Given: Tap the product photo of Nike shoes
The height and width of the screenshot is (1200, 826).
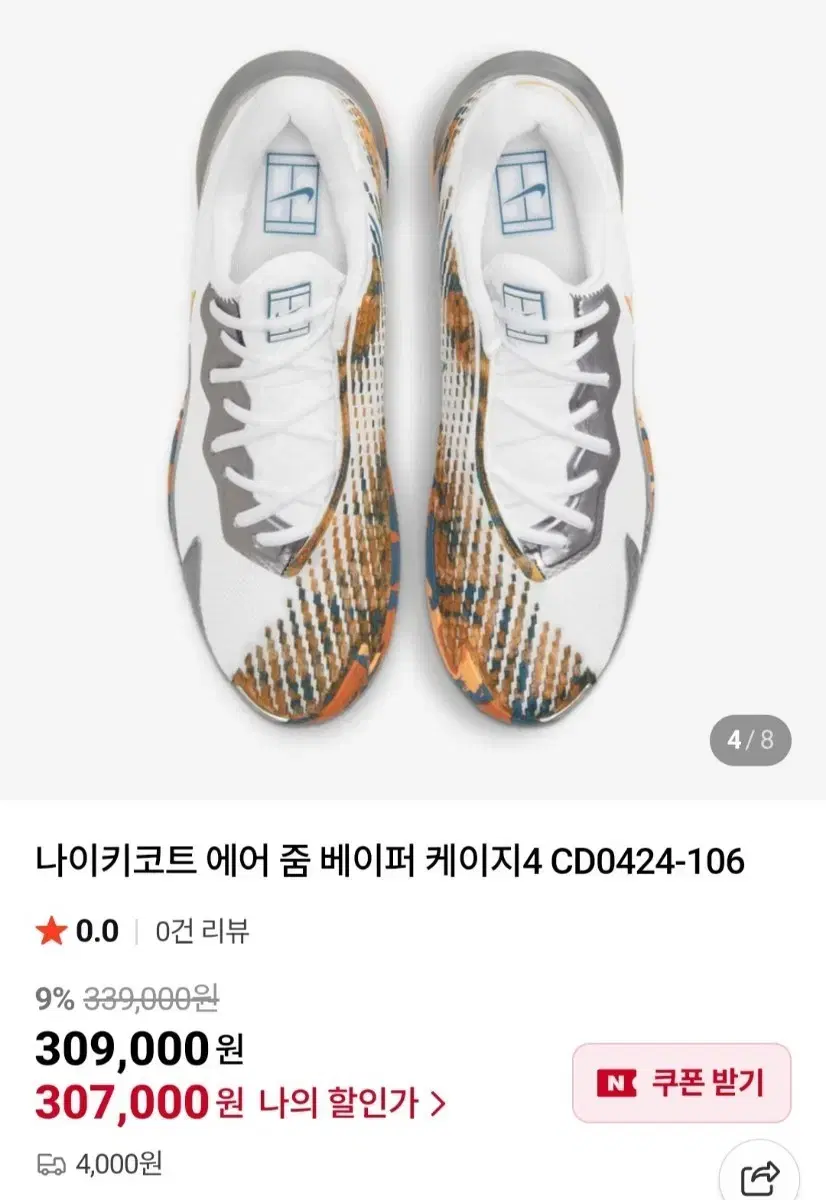Looking at the screenshot, I should tap(413, 400).
